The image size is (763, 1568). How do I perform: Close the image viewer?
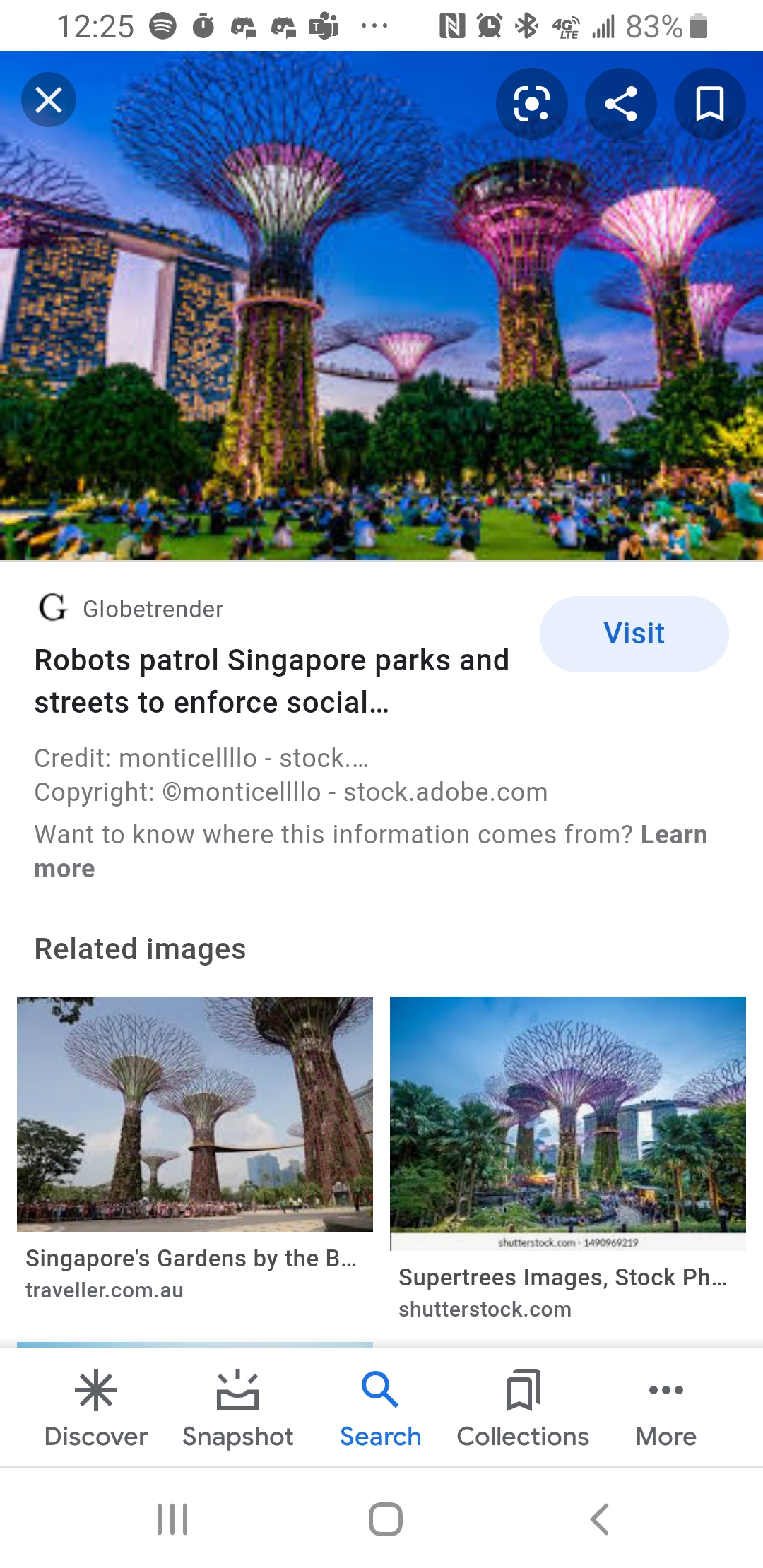49,100
